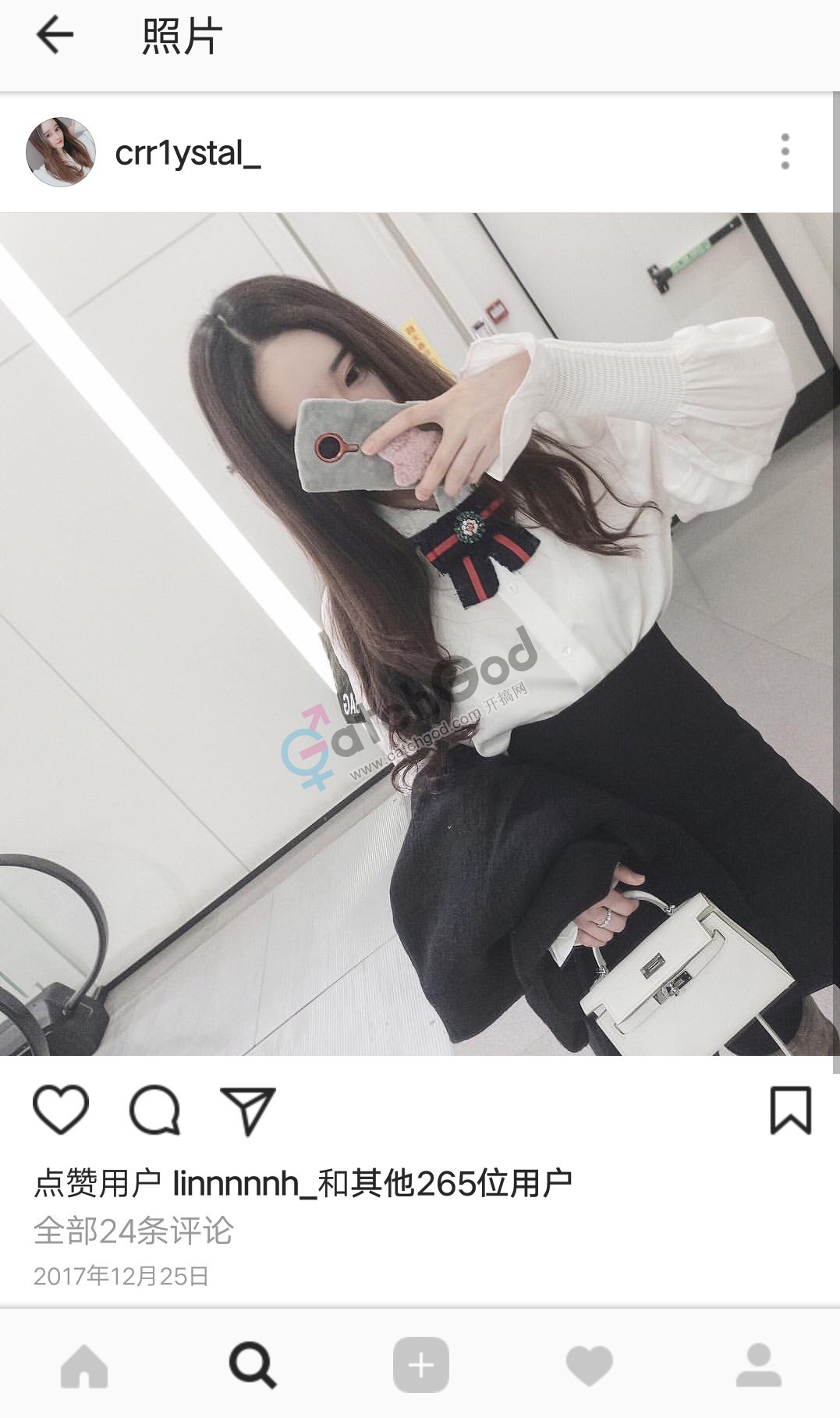Share the post via paper plane

pos(248,1110)
